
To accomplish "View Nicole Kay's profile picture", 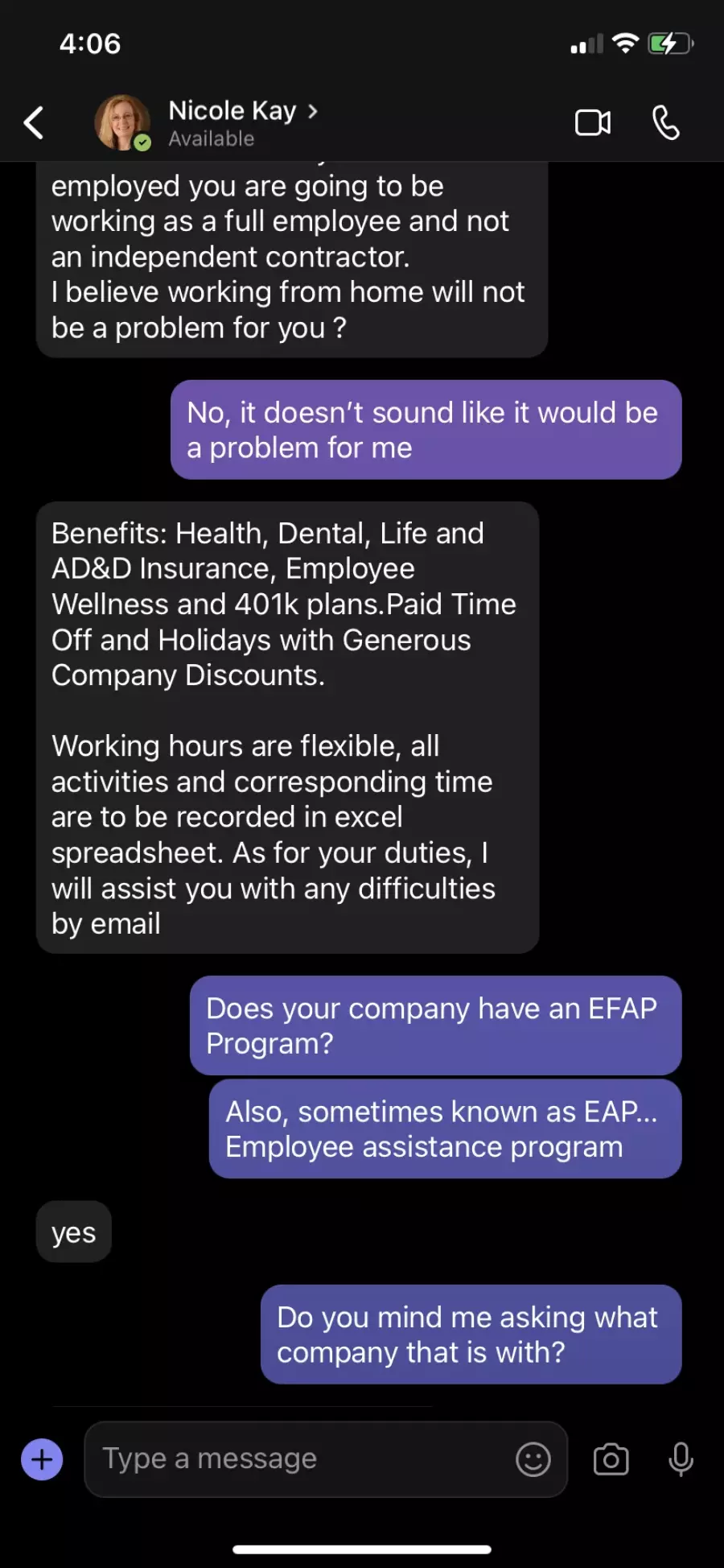I will 122,122.
